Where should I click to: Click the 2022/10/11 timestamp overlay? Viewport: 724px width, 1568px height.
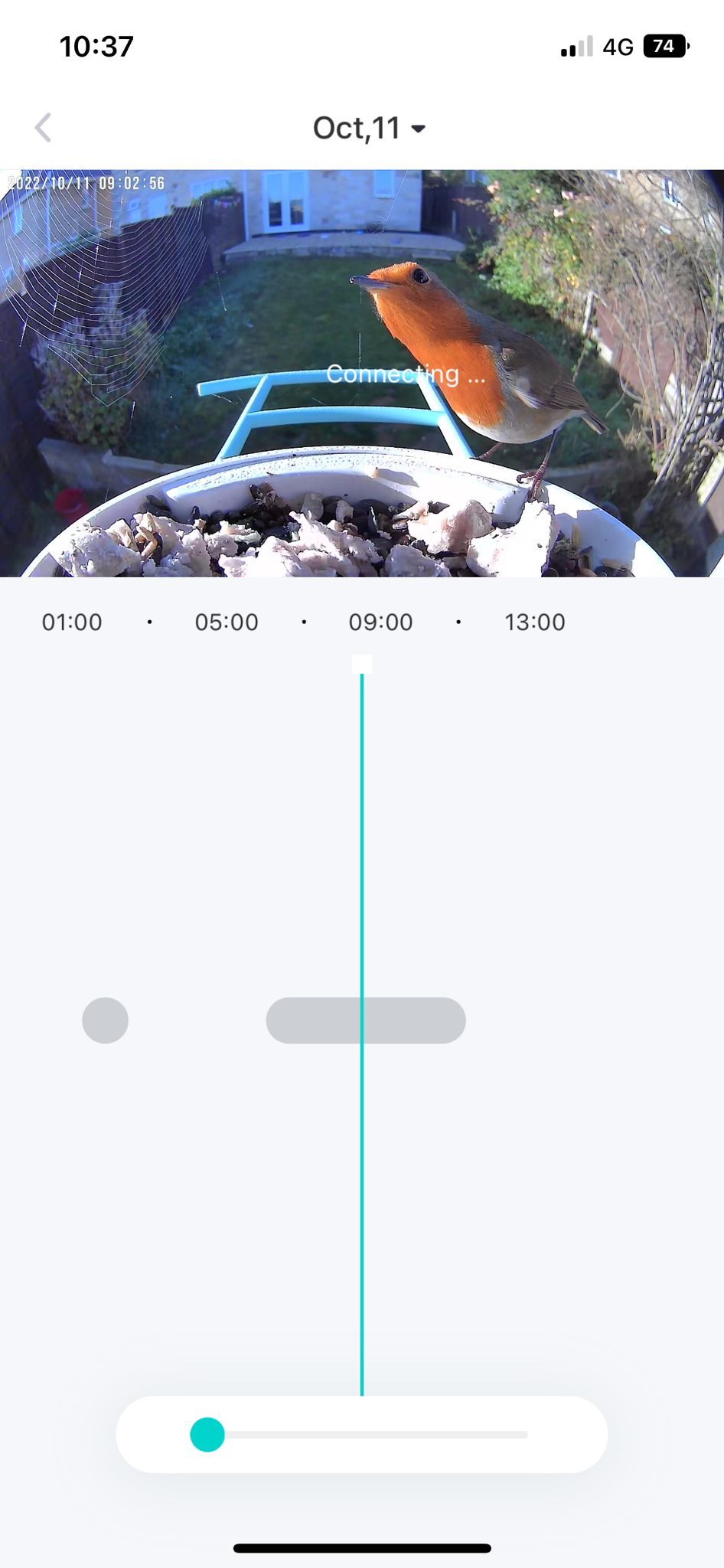click(88, 183)
